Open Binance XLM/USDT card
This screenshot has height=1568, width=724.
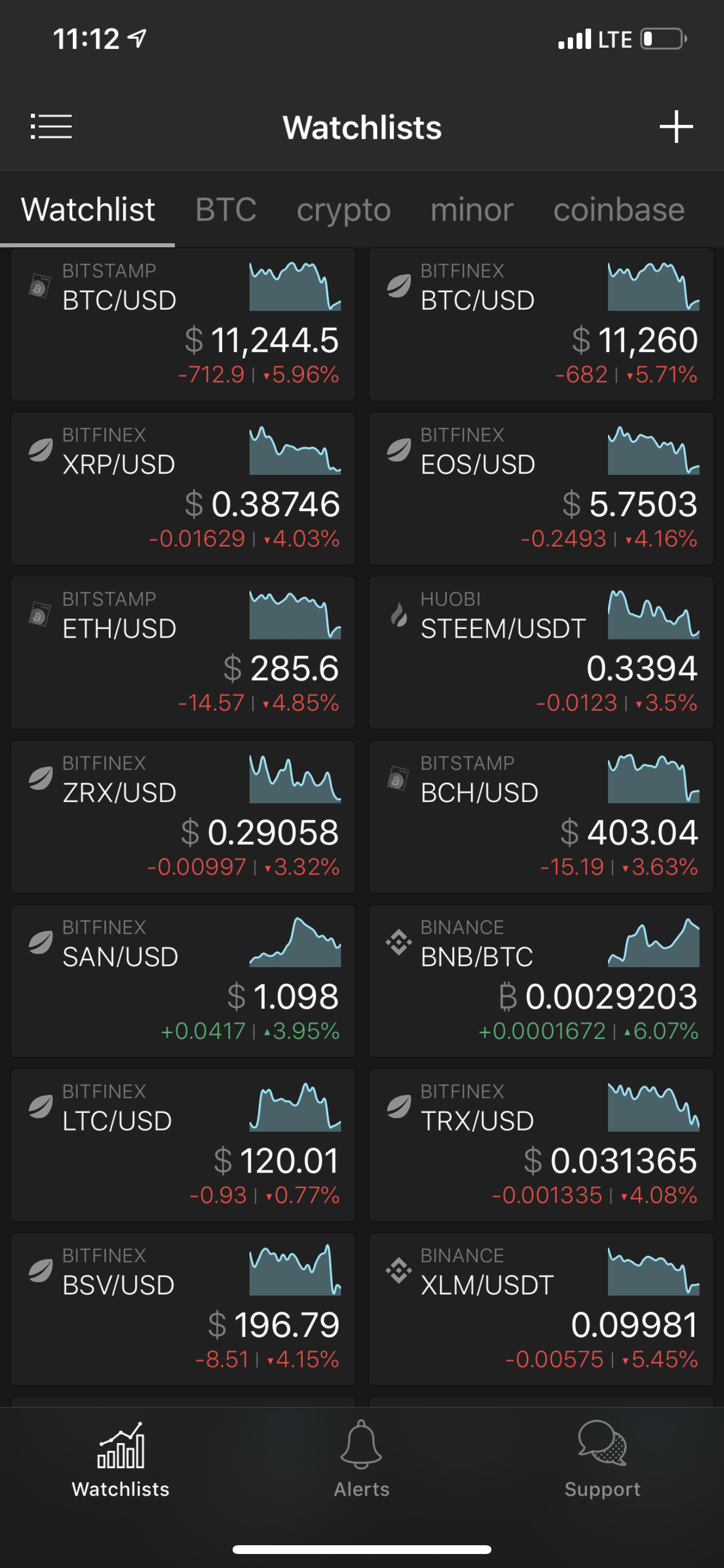(541, 1308)
